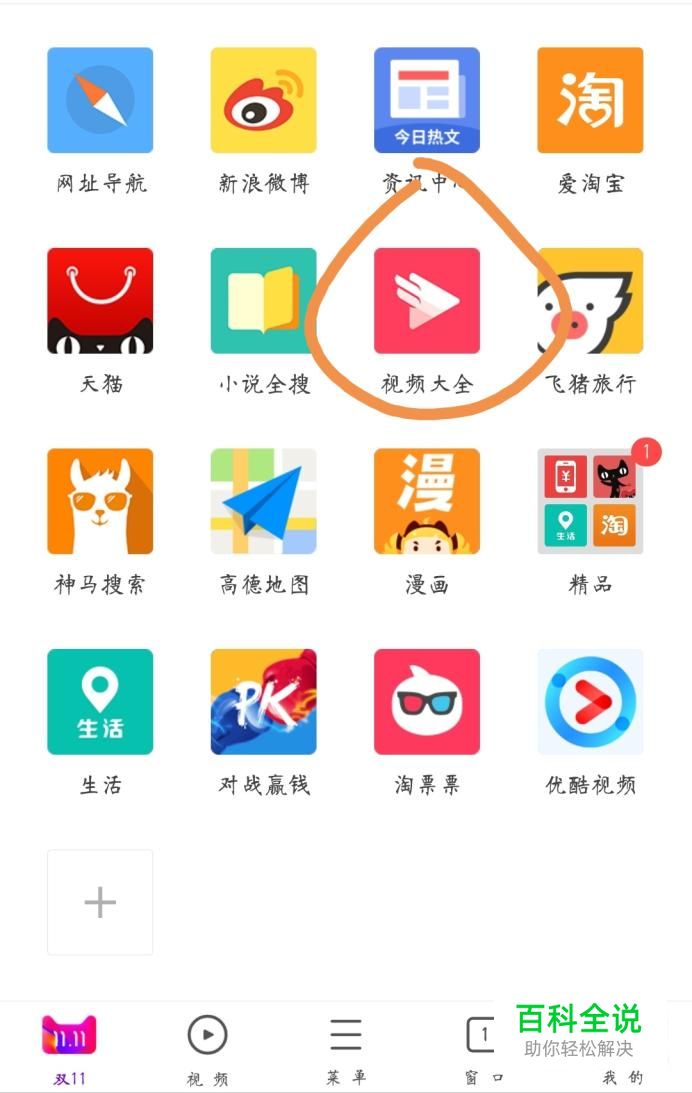Open the 天猫 icon
Image resolution: width=692 pixels, height=1093 pixels.
tap(100, 300)
